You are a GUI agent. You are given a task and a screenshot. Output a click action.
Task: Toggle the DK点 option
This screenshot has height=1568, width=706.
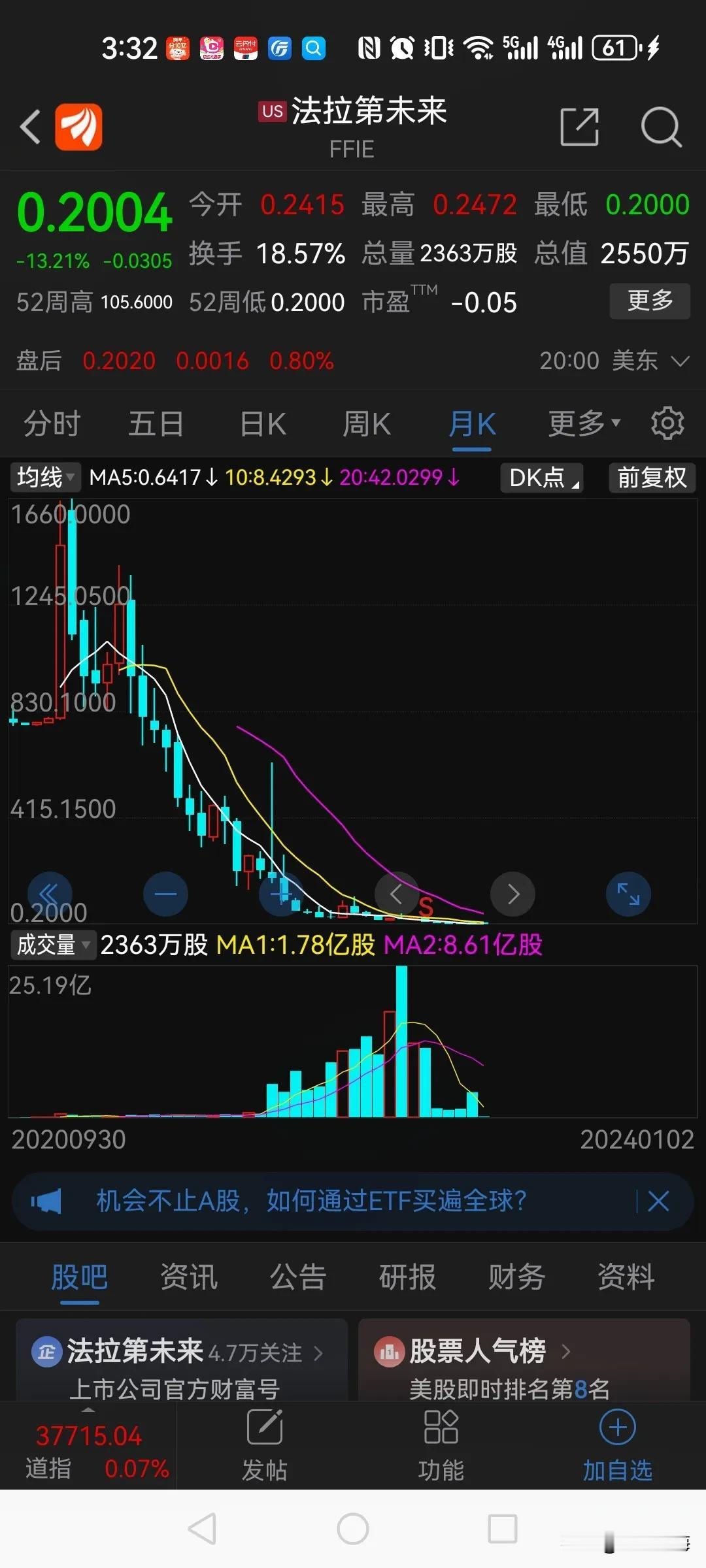coord(542,478)
